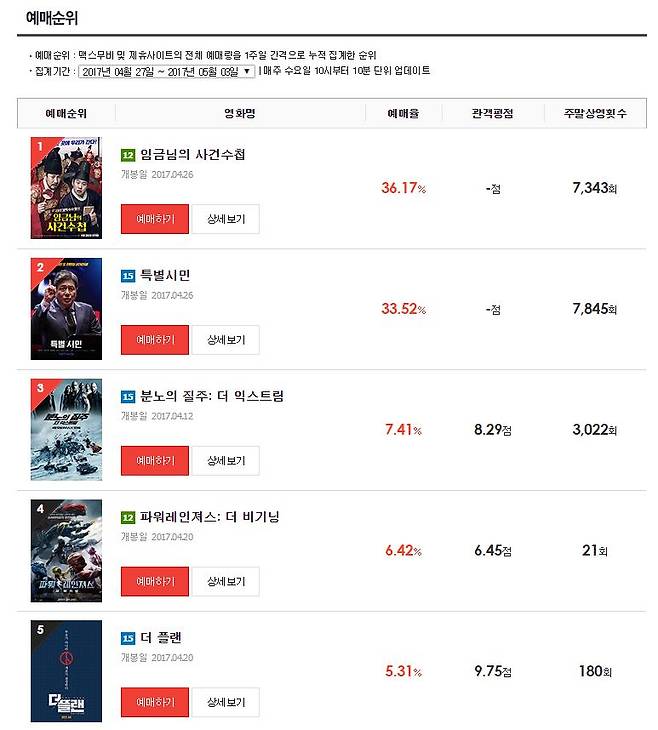This screenshot has width=658, height=730.
Task: Open the 더 플랜 poster
Action: tap(66, 671)
